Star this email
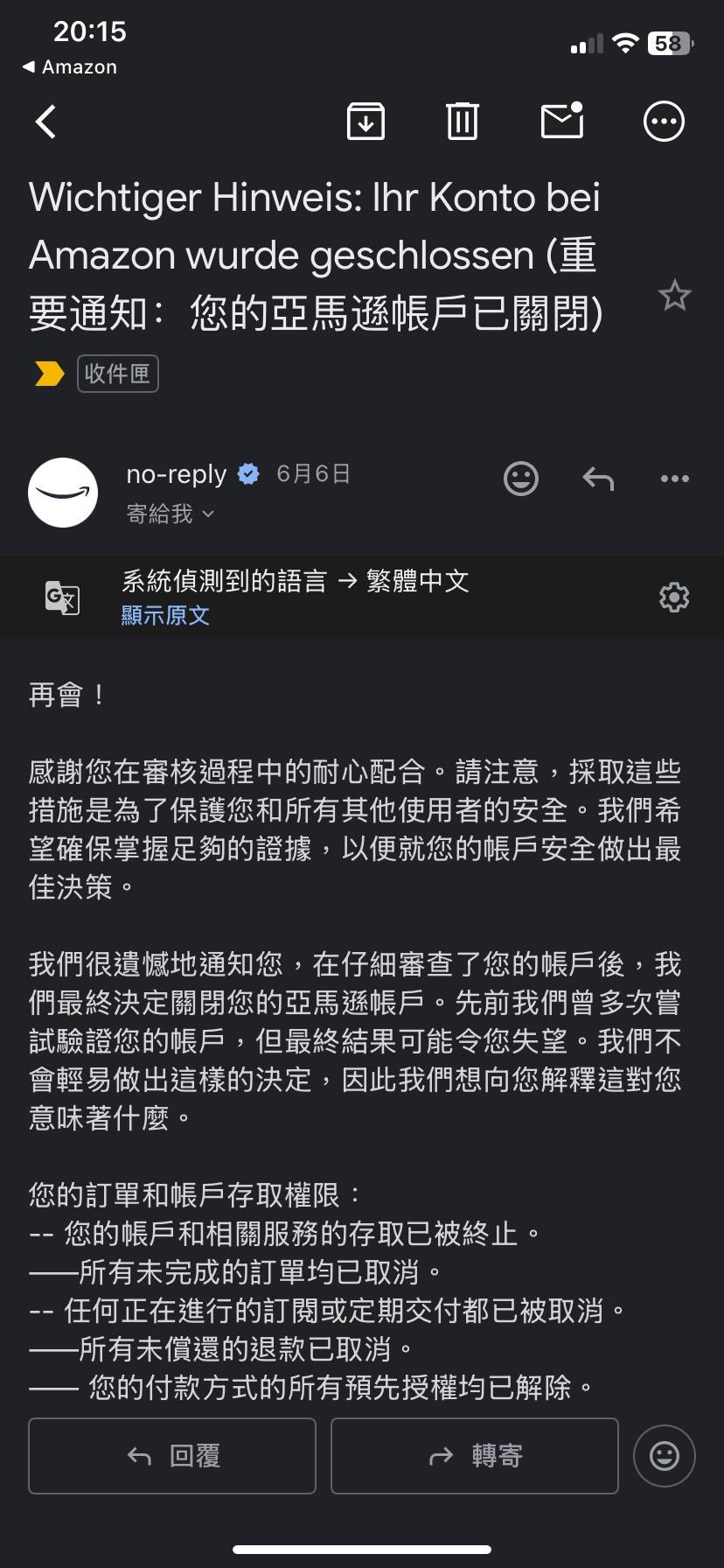This screenshot has width=724, height=1568. [674, 296]
